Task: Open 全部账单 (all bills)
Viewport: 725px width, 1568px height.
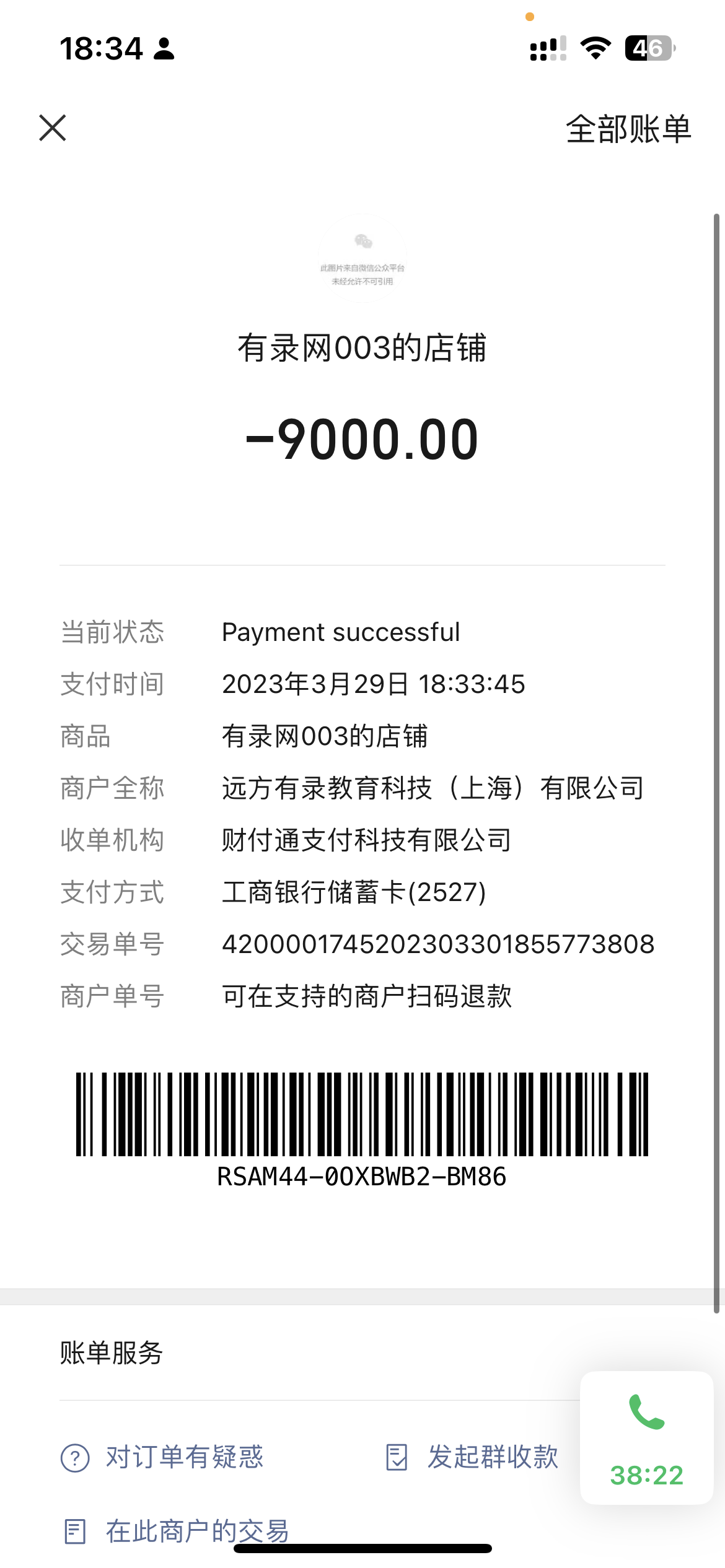Action: pyautogui.click(x=628, y=129)
